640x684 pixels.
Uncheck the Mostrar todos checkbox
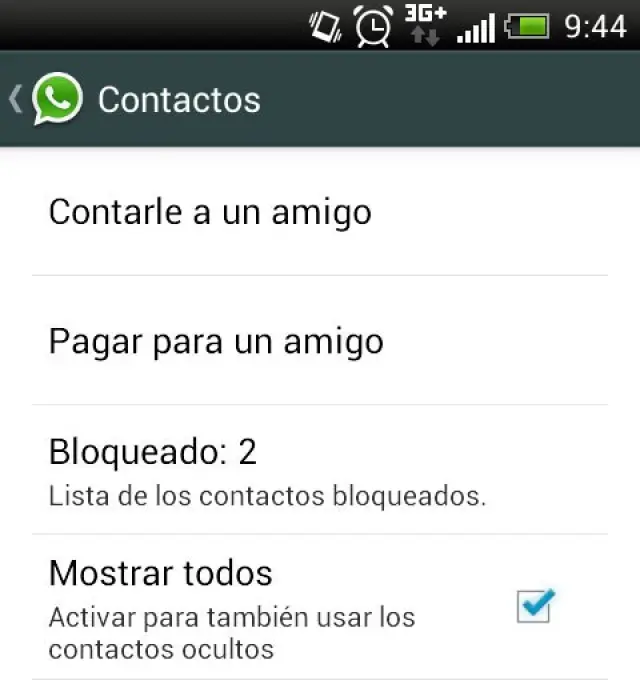click(534, 605)
